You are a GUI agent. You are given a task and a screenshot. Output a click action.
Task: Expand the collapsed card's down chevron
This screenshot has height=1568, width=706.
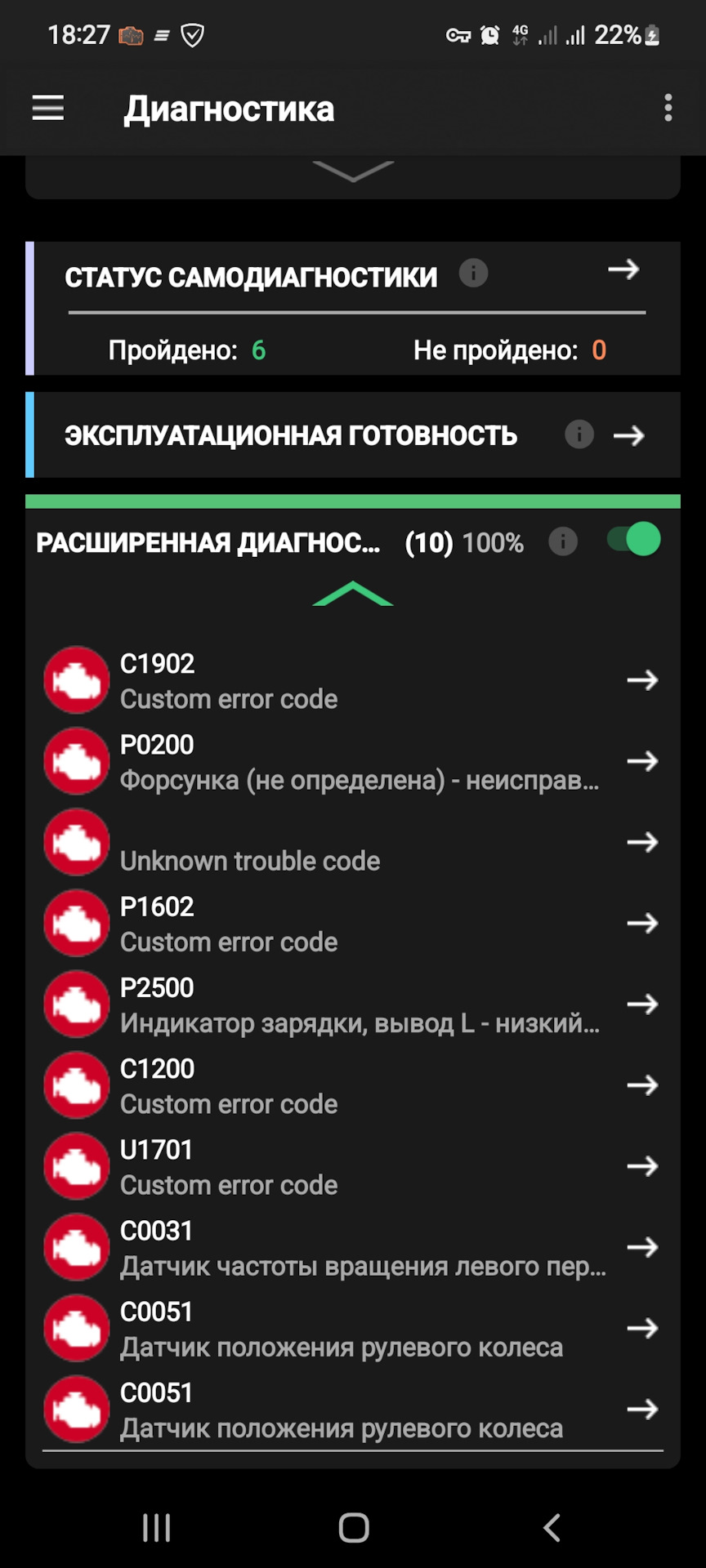[353, 171]
